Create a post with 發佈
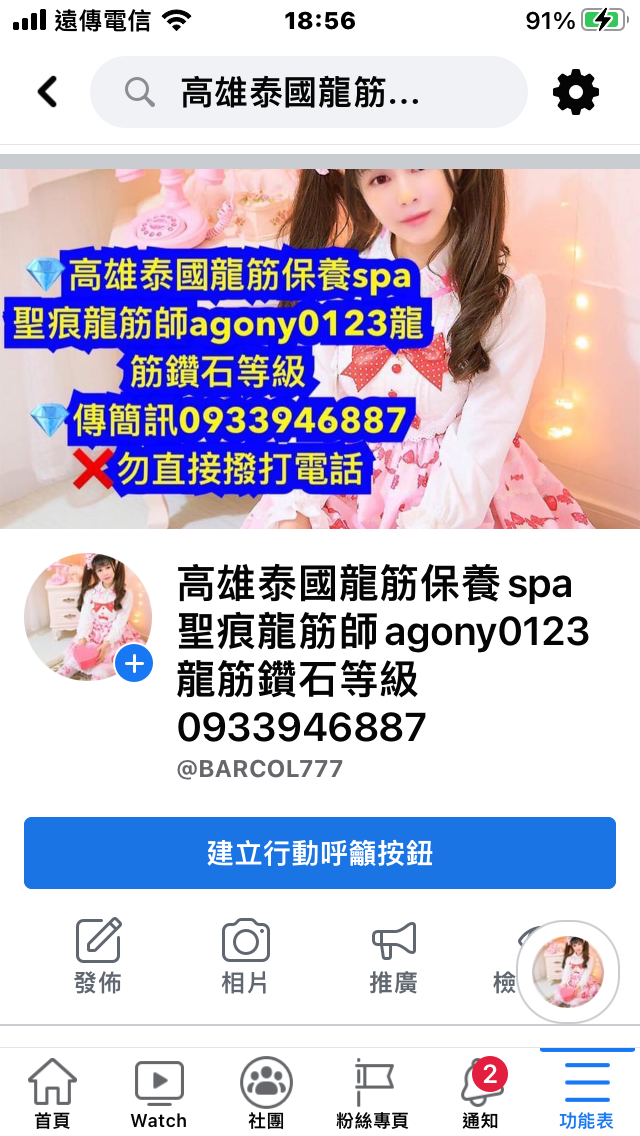Screen dimensions: 640x1136 pos(98,955)
